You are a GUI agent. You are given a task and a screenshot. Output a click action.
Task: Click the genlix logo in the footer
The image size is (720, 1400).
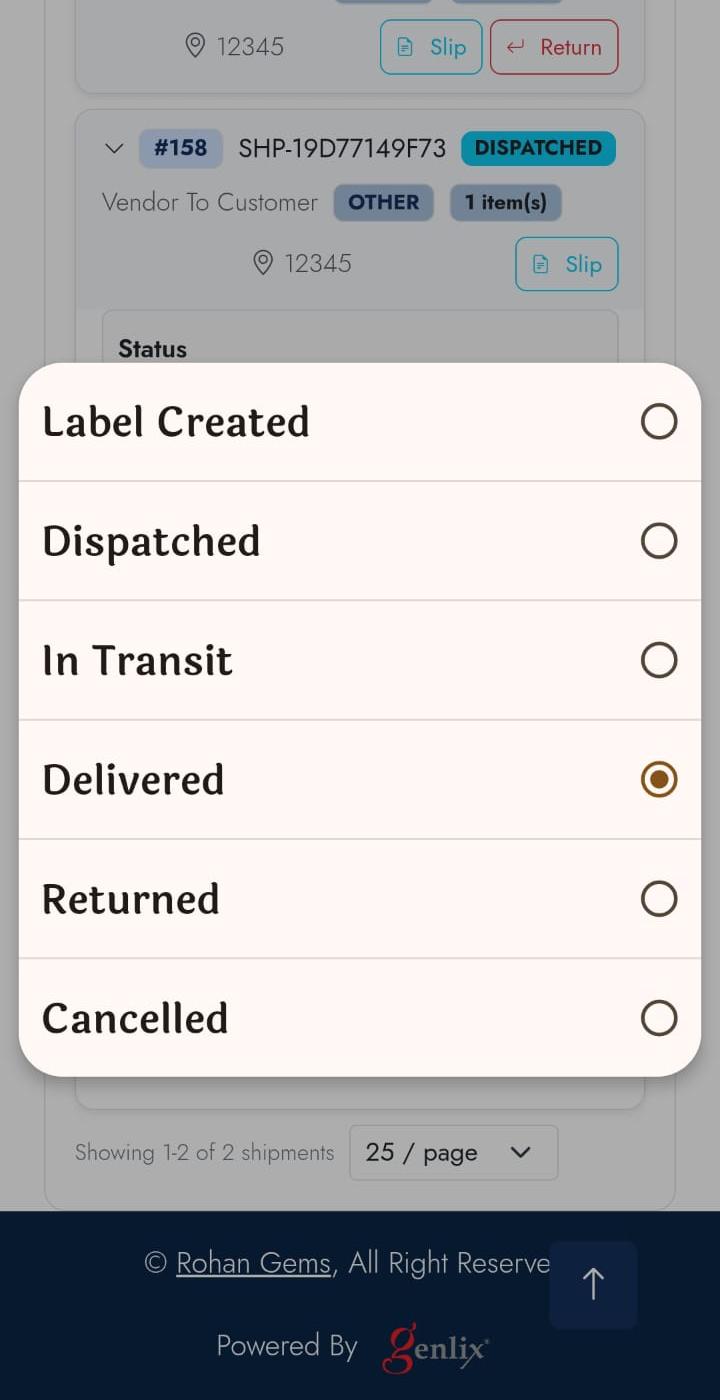[434, 1348]
